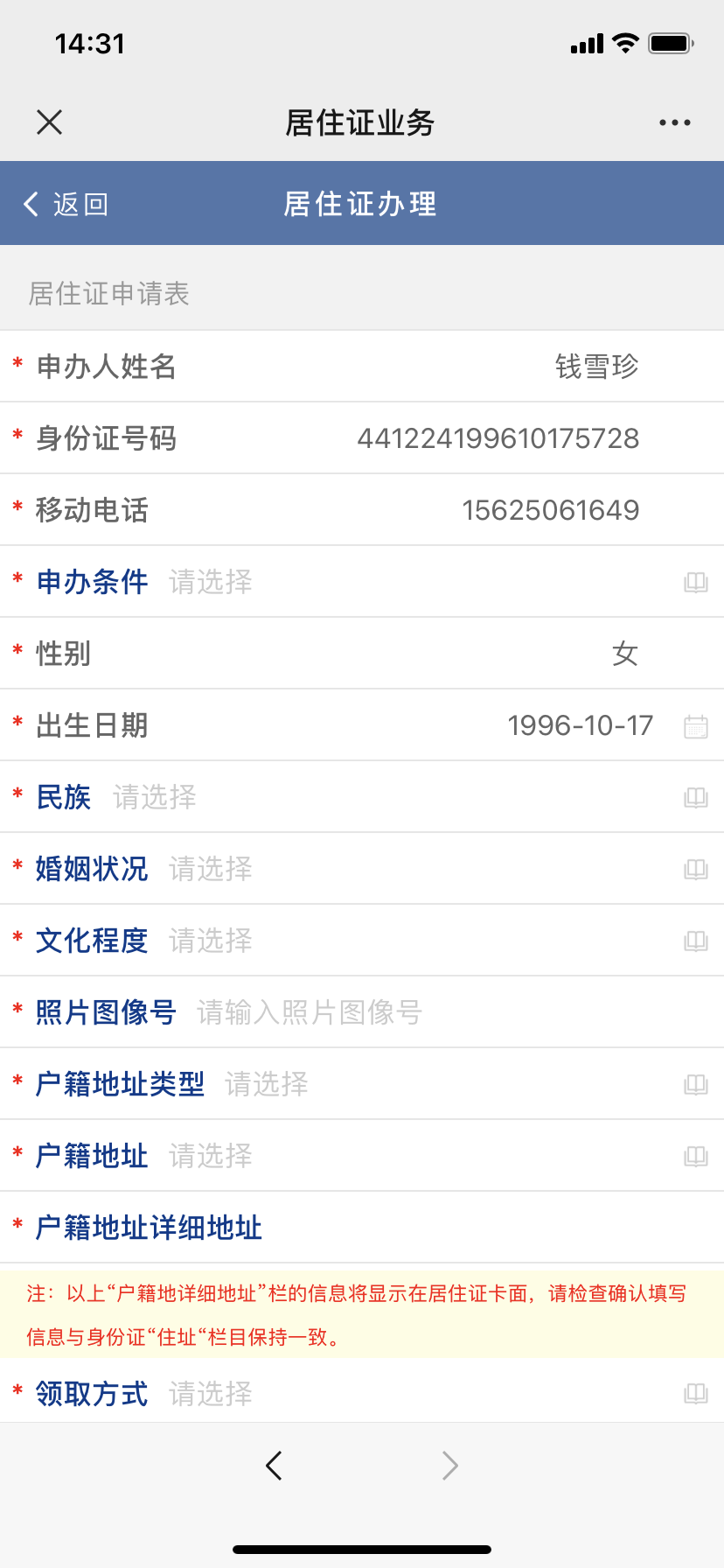Open the 民族 ethnicity picker icon

click(695, 797)
